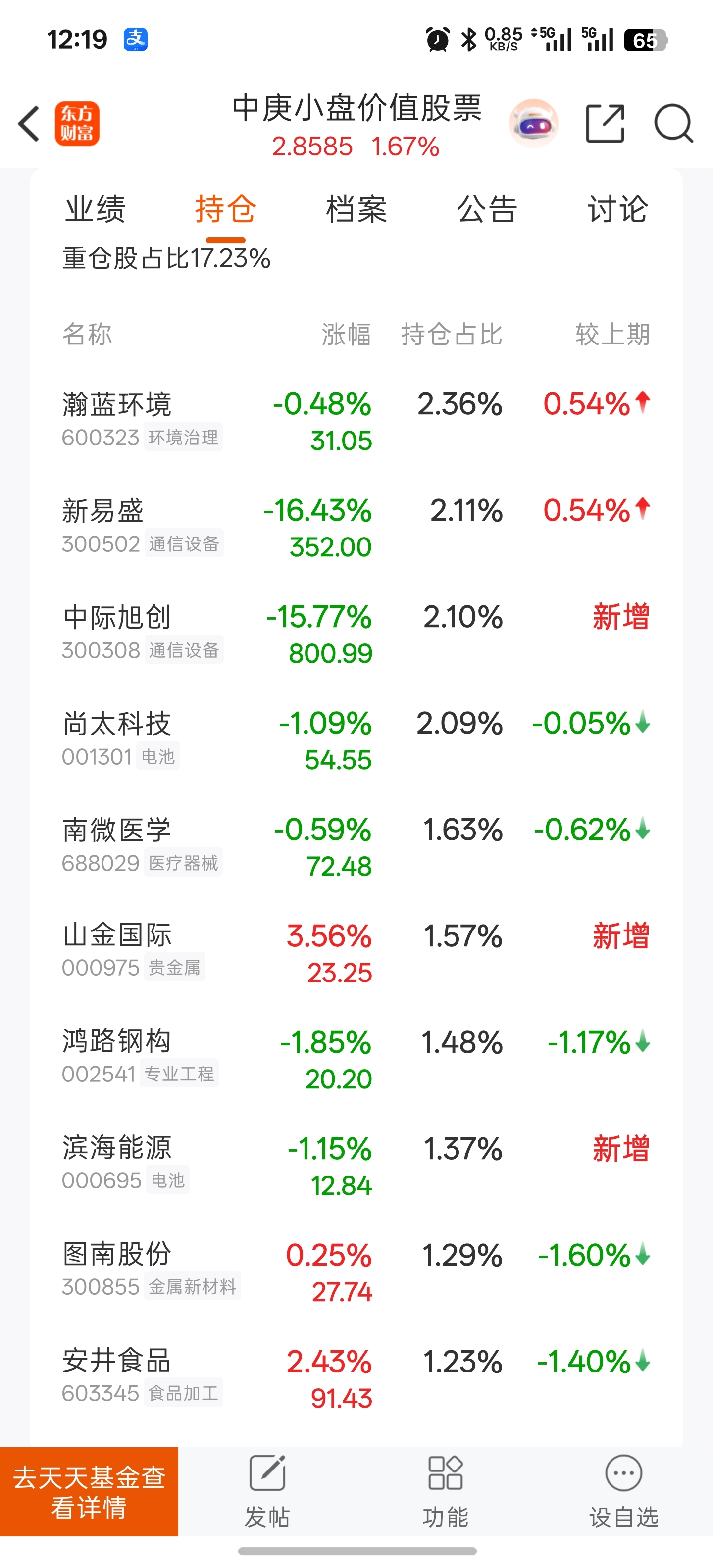Go back using the top-left arrow

click(29, 124)
